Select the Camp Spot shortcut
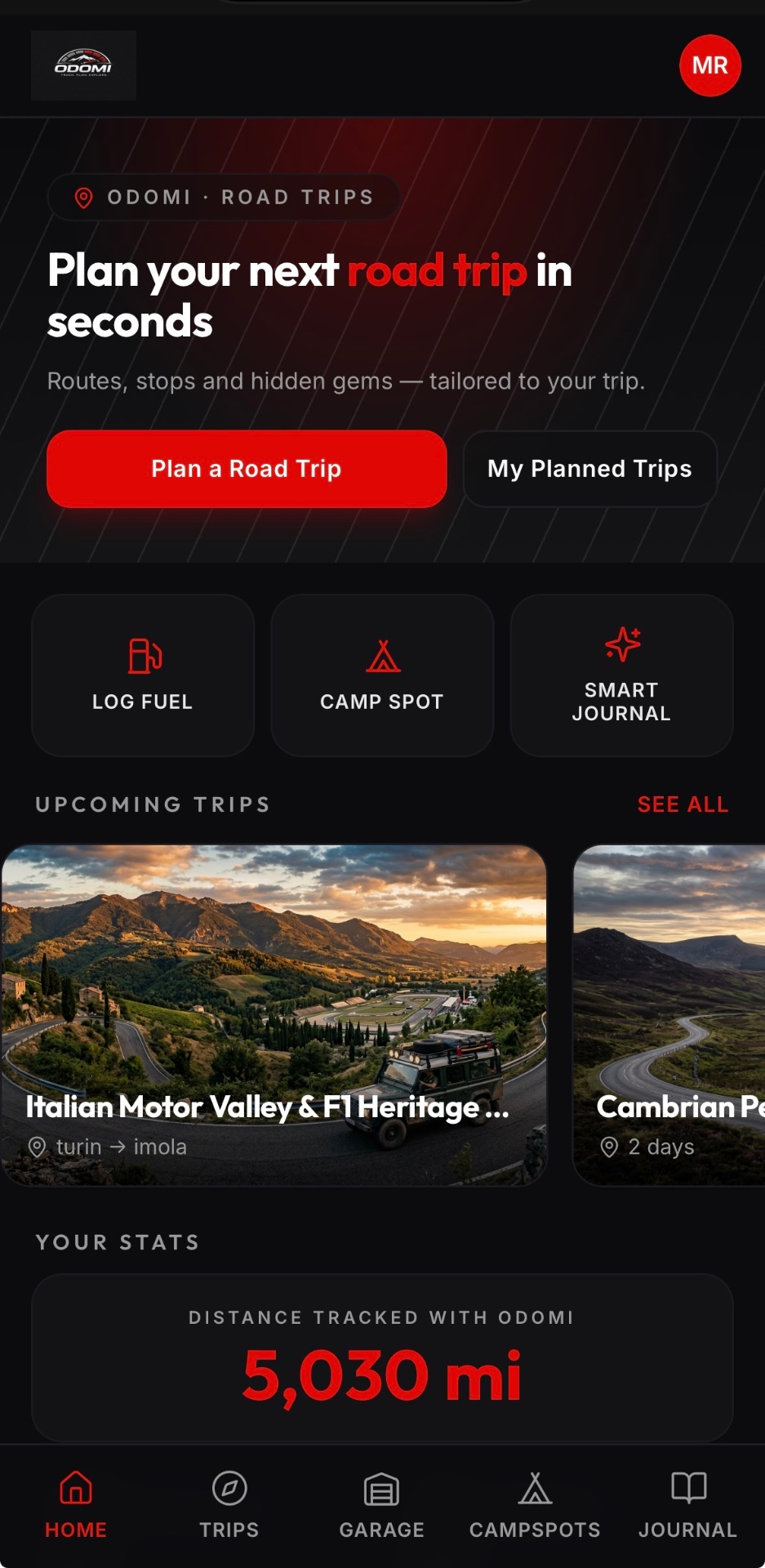765x1568 pixels. click(x=382, y=675)
